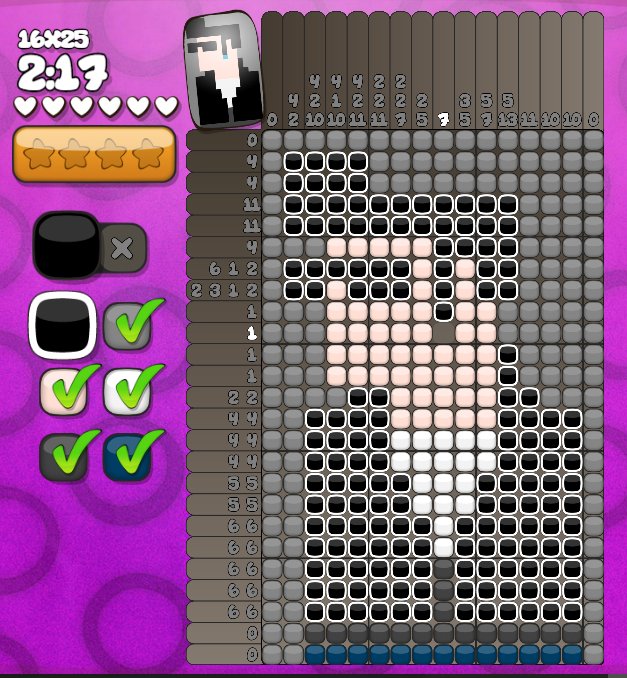Choose the light gray color swatch

pyautogui.click(x=128, y=326)
